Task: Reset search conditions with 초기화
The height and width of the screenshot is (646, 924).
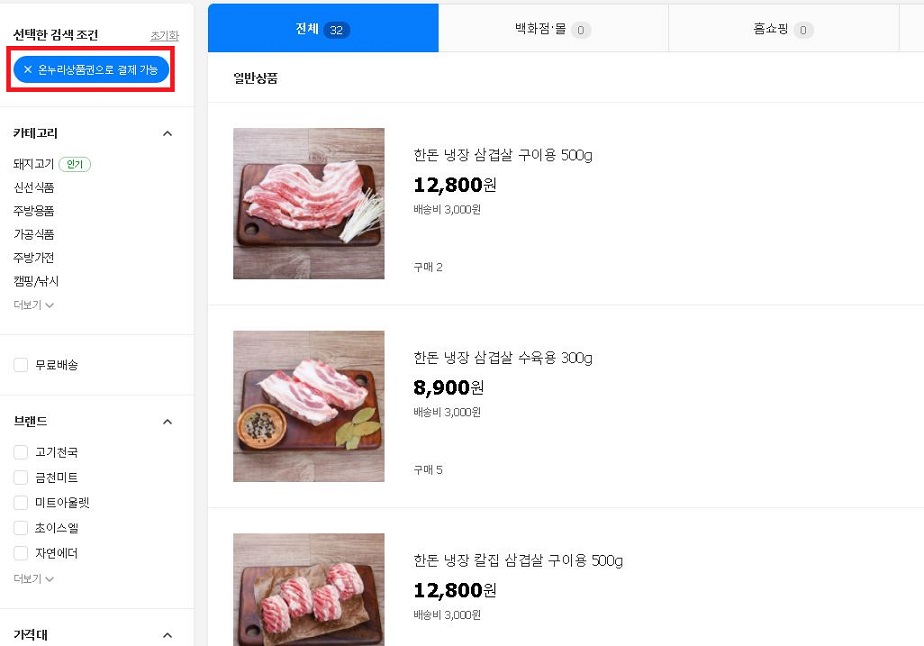Action: tap(164, 35)
